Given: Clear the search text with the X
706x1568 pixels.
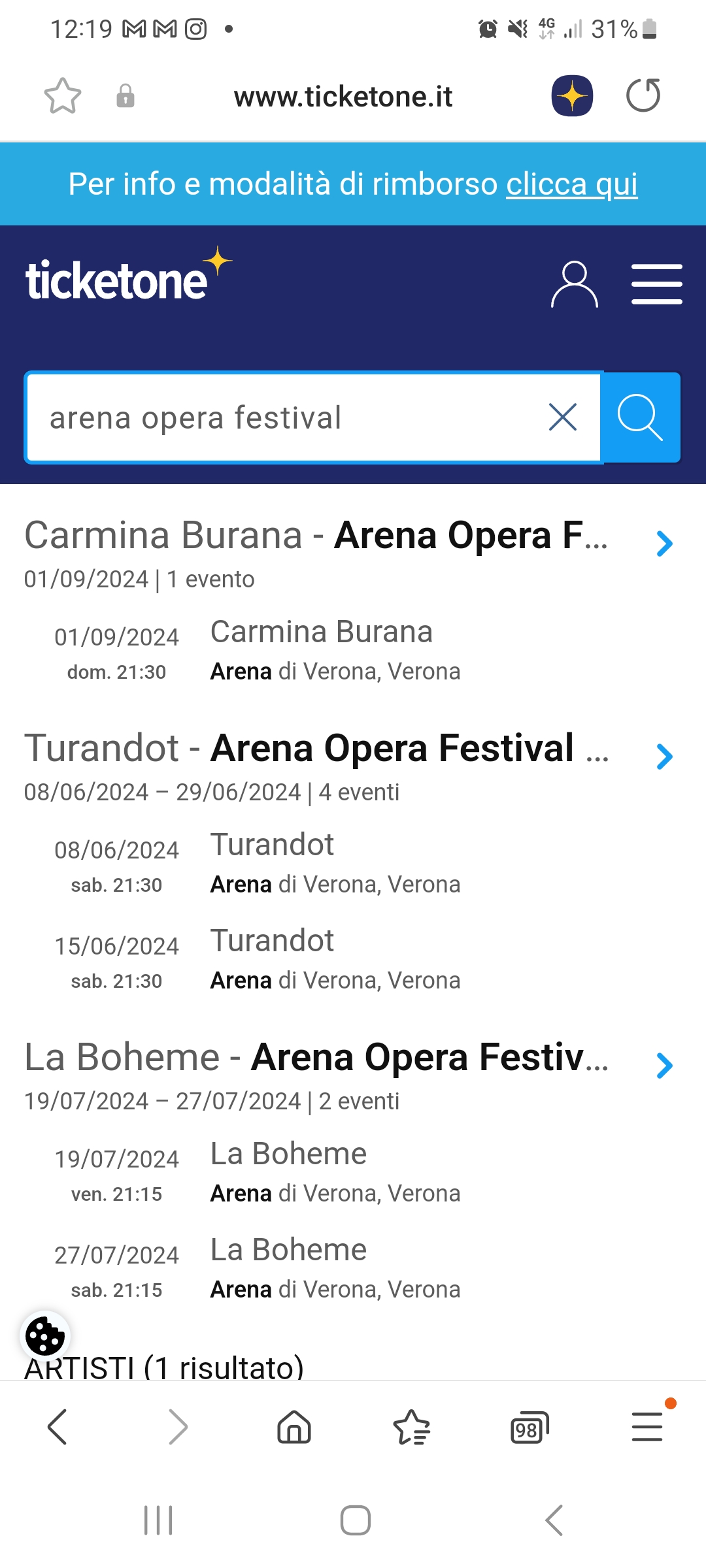Looking at the screenshot, I should click(x=562, y=417).
